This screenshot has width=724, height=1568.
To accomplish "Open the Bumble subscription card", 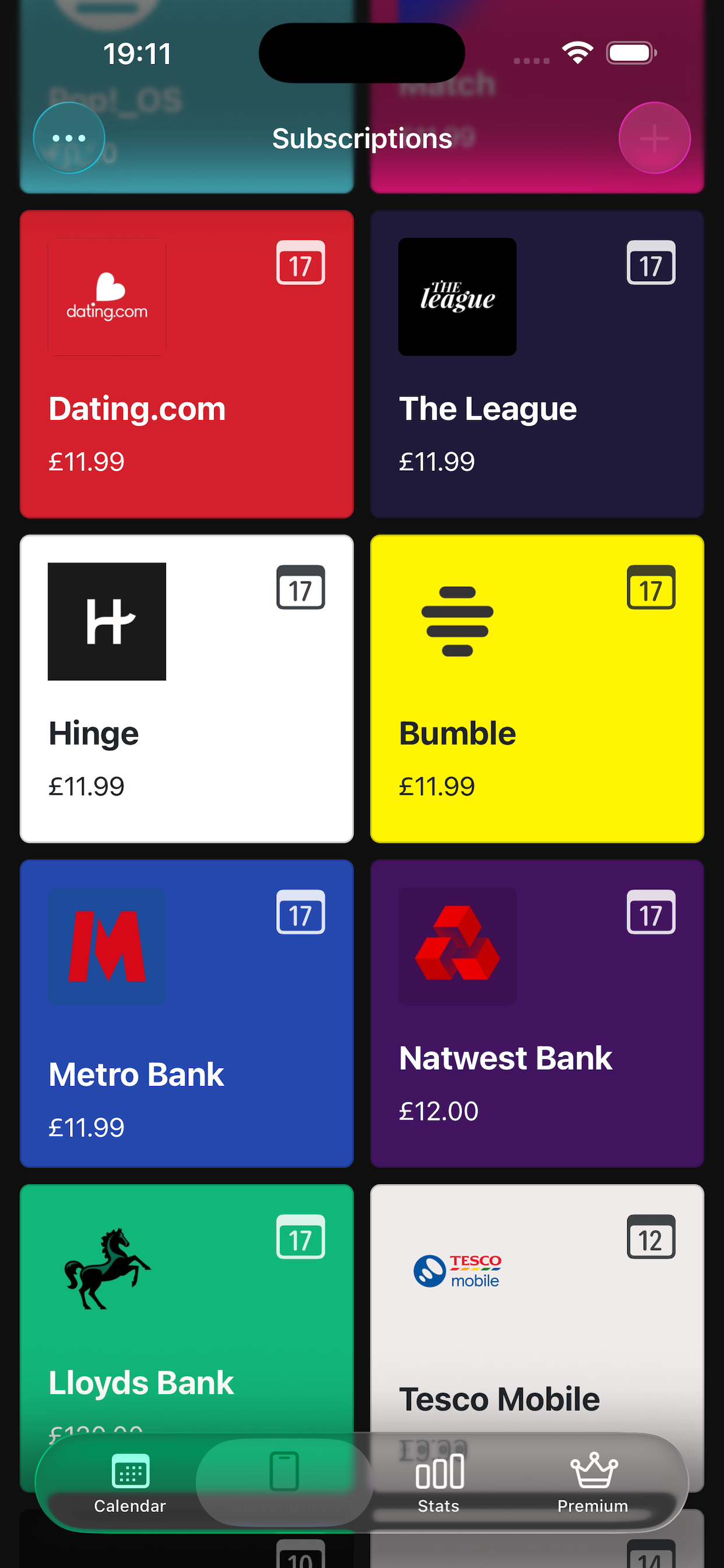I will pos(537,688).
